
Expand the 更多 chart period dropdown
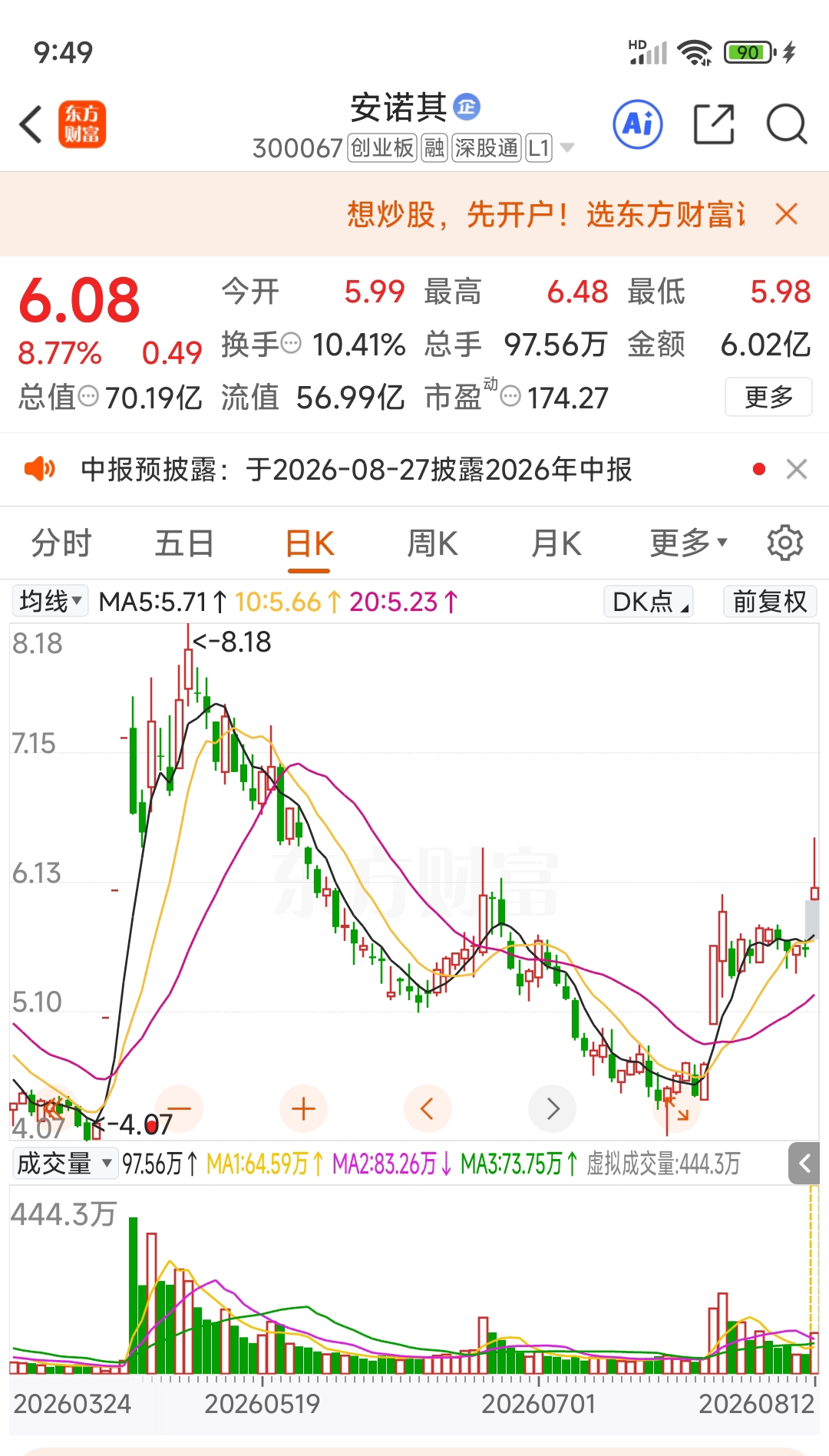pyautogui.click(x=688, y=543)
